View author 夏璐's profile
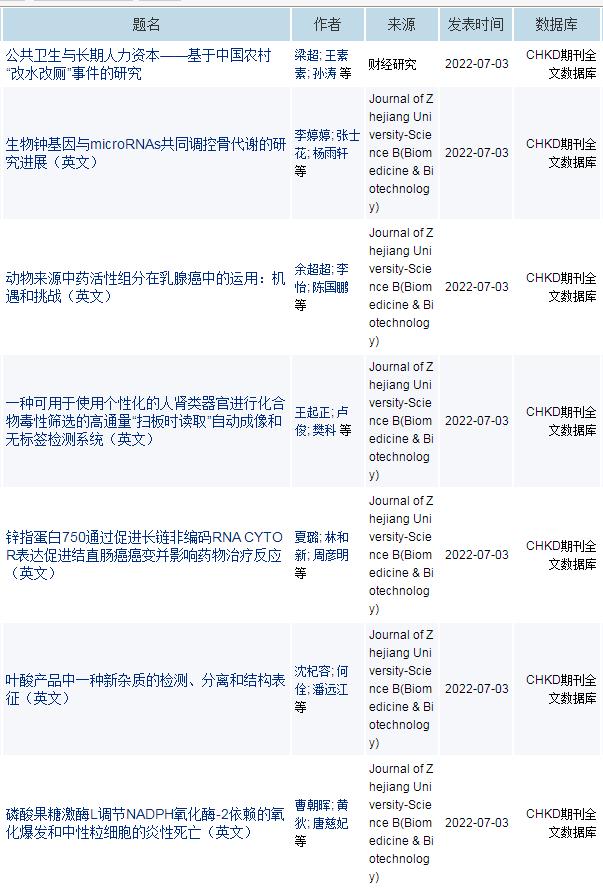 point(306,537)
